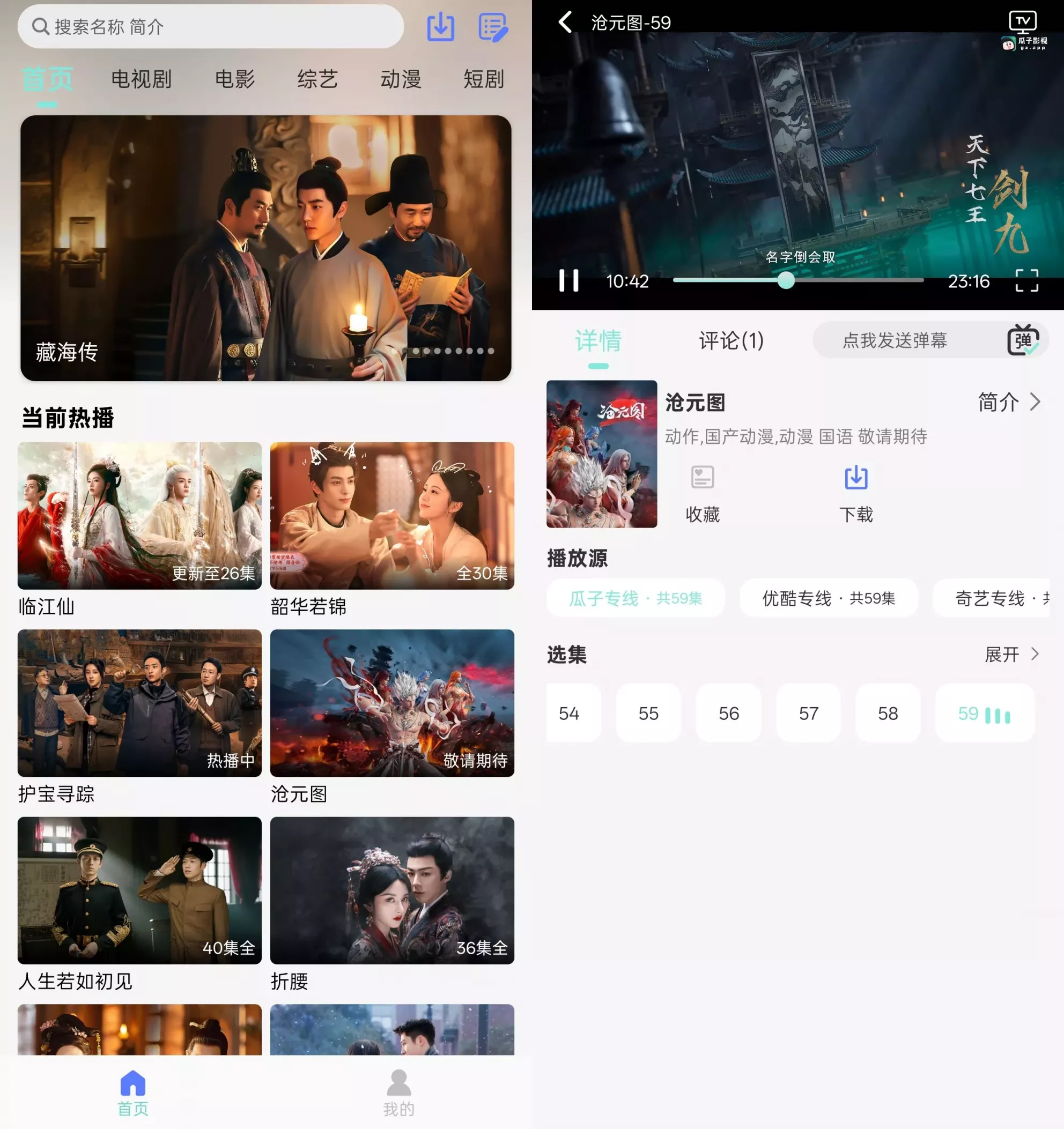
Task: Cast the video to TV
Action: tap(1023, 21)
